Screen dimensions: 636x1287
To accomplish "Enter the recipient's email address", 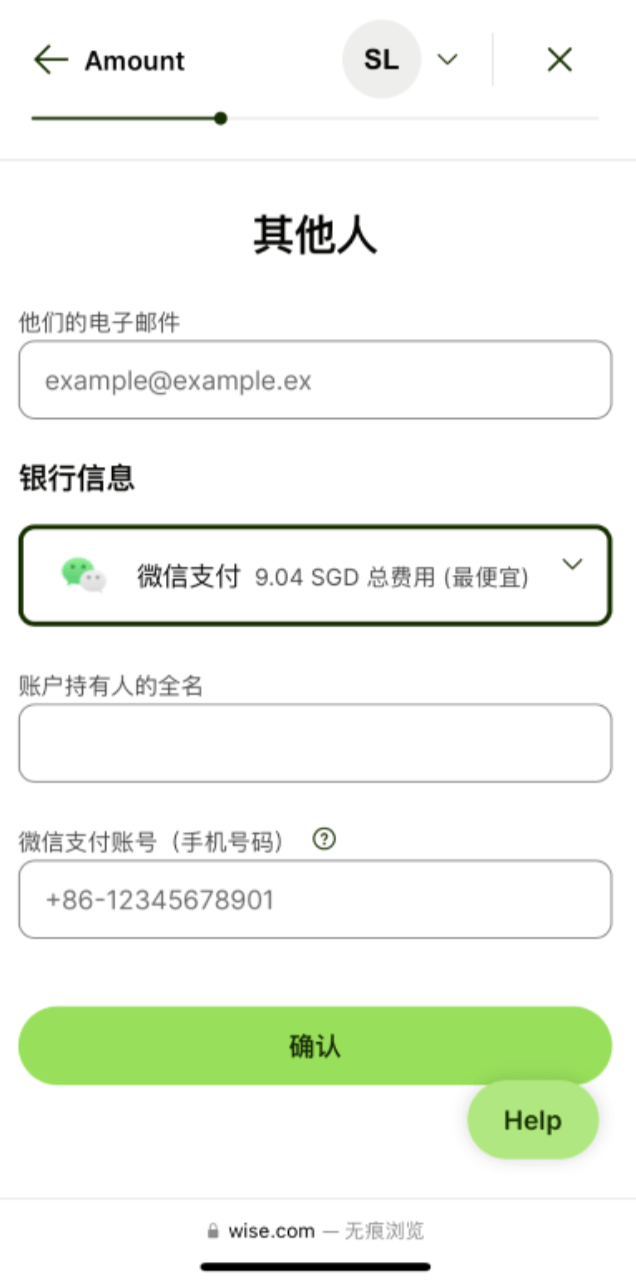I will pyautogui.click(x=315, y=380).
